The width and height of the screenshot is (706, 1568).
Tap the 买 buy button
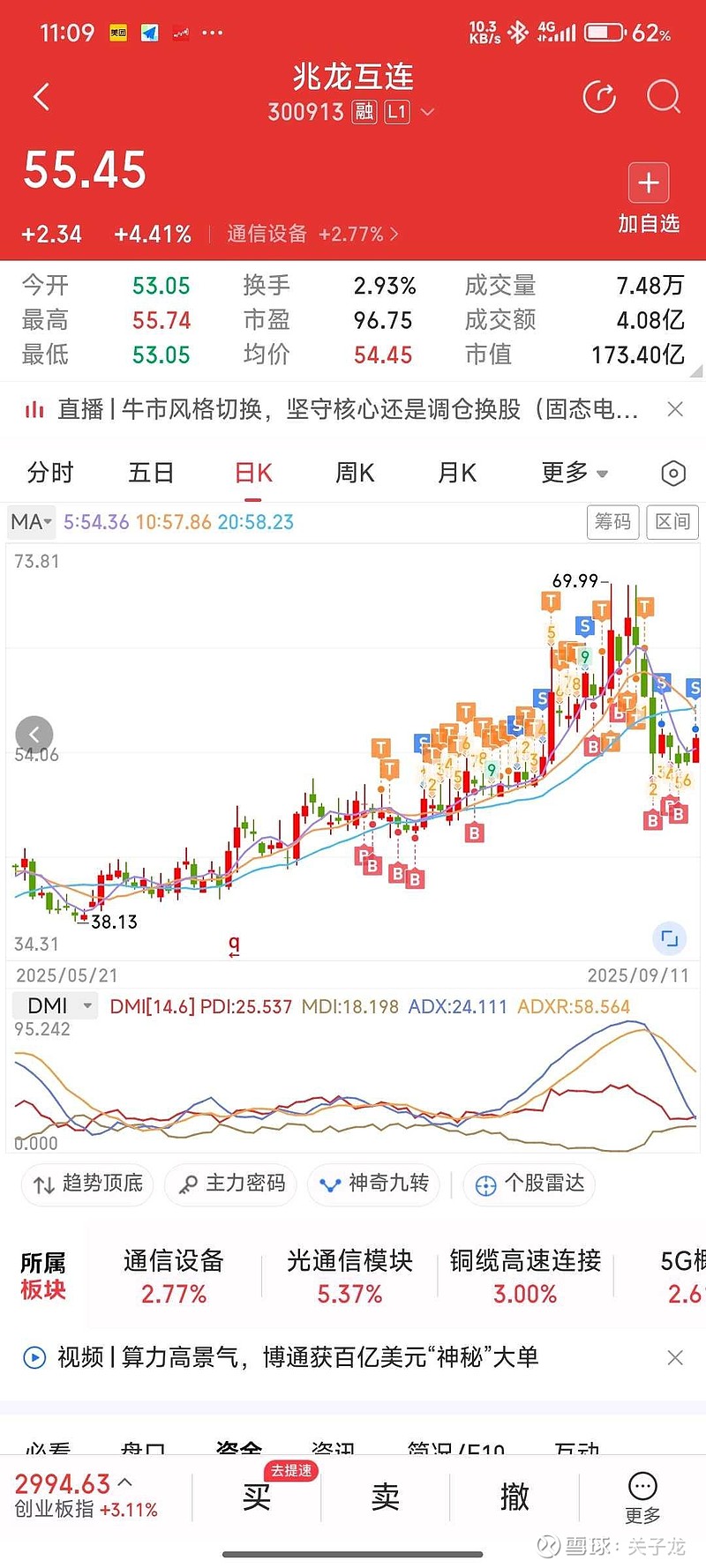pos(257,1497)
